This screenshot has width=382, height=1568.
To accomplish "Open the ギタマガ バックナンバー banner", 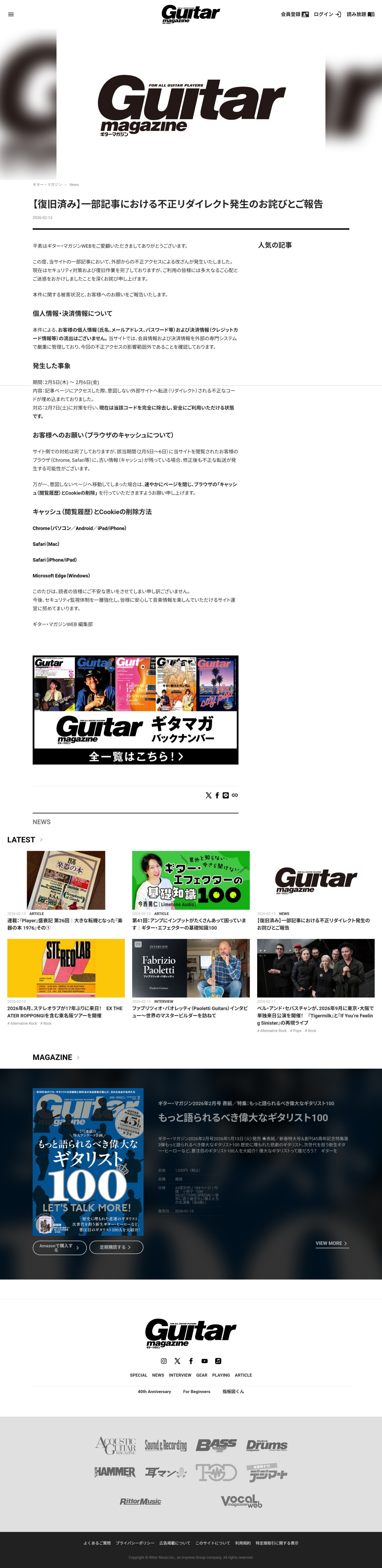I will pos(135,710).
